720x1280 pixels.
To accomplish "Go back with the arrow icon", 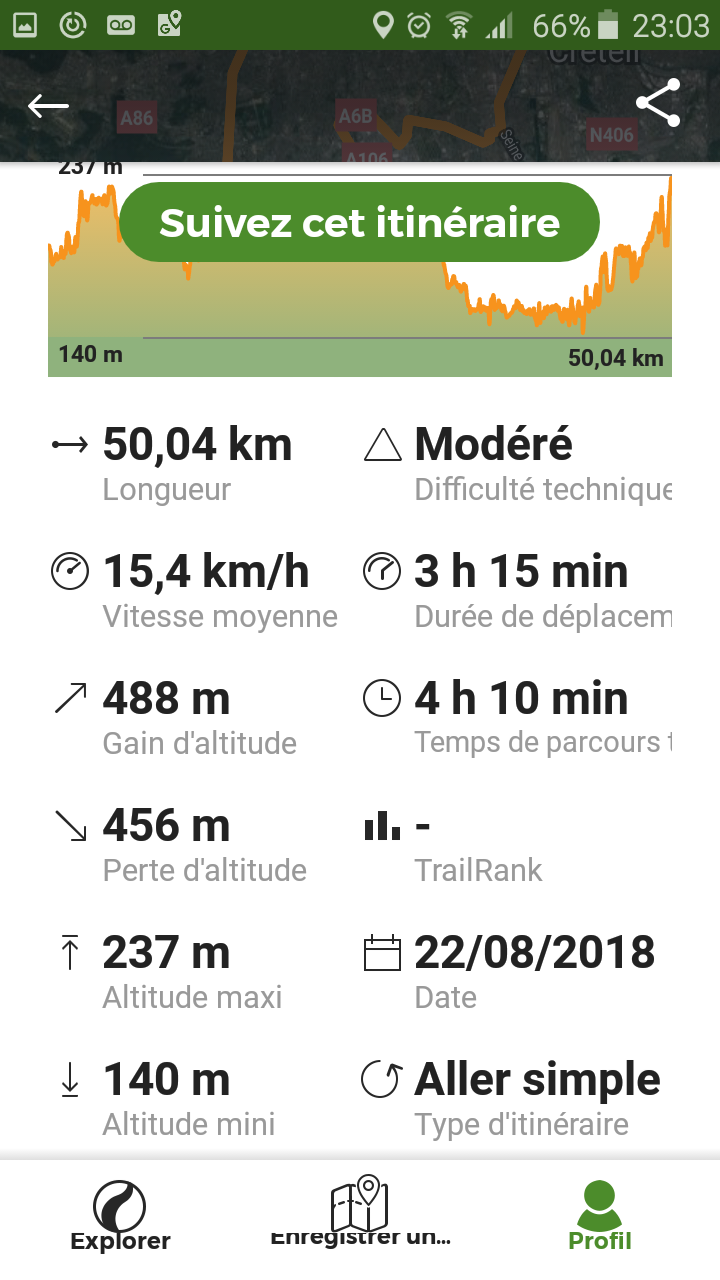I will [48, 105].
